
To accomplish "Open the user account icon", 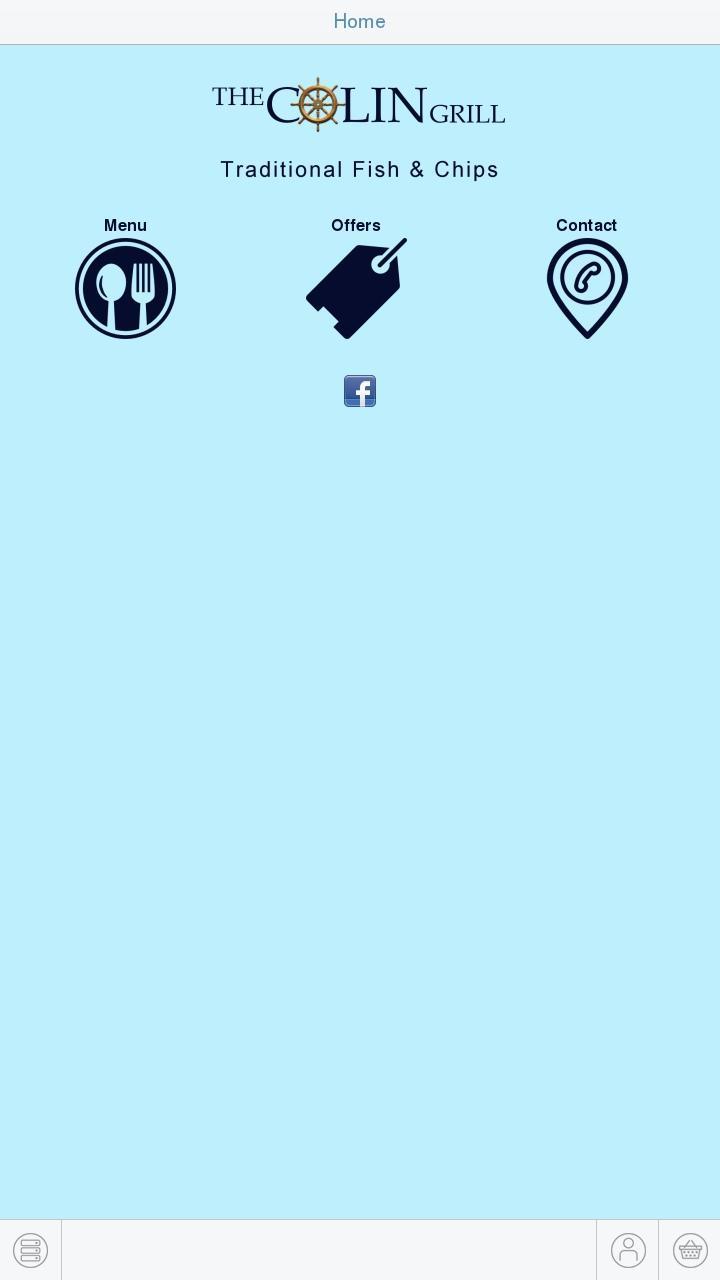I will (628, 1250).
